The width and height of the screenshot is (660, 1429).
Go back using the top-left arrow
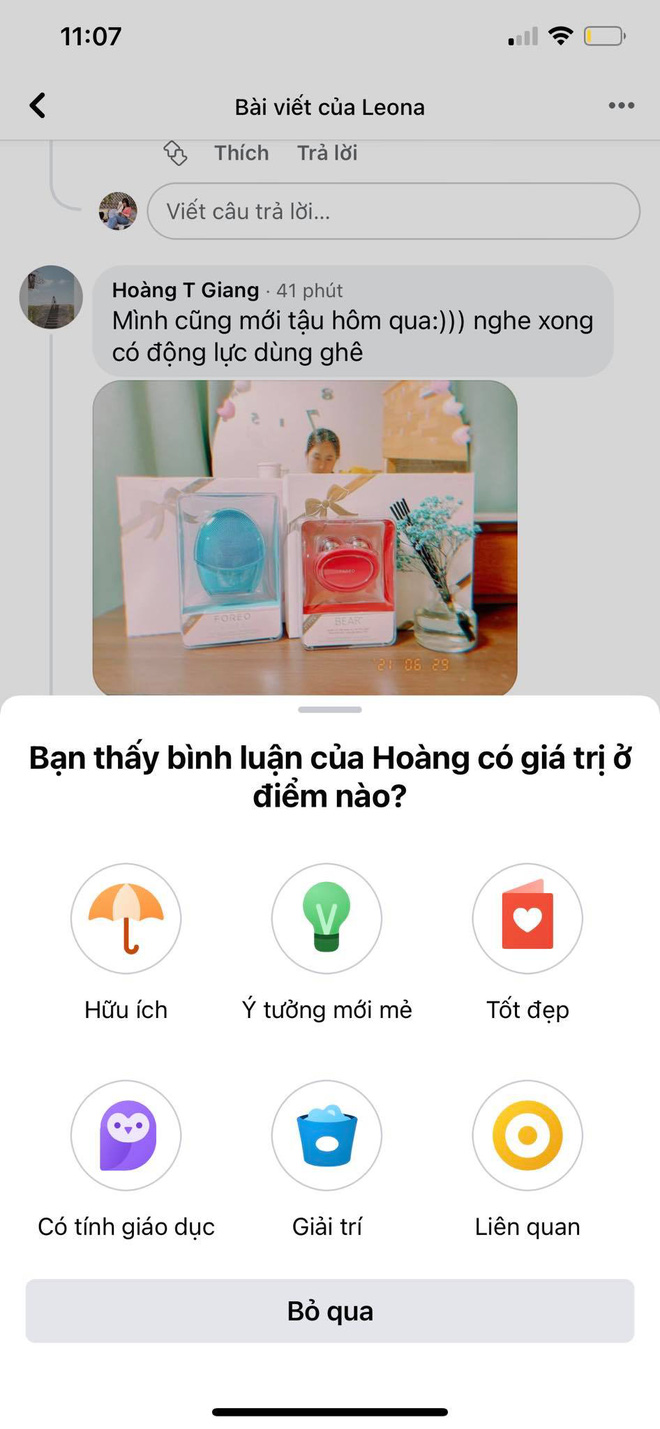(38, 106)
